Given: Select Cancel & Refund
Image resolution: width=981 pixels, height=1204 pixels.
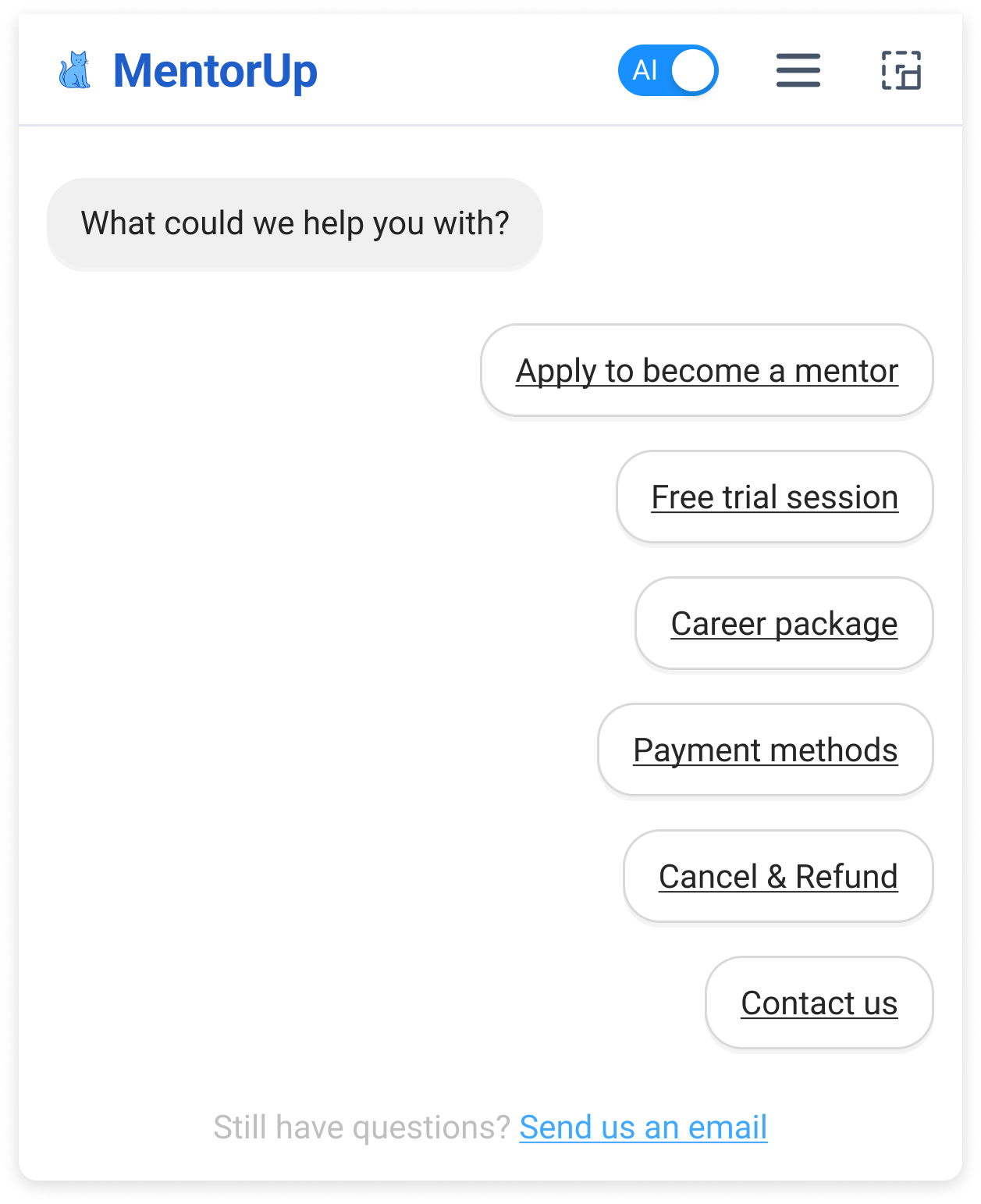Looking at the screenshot, I should coord(778,877).
